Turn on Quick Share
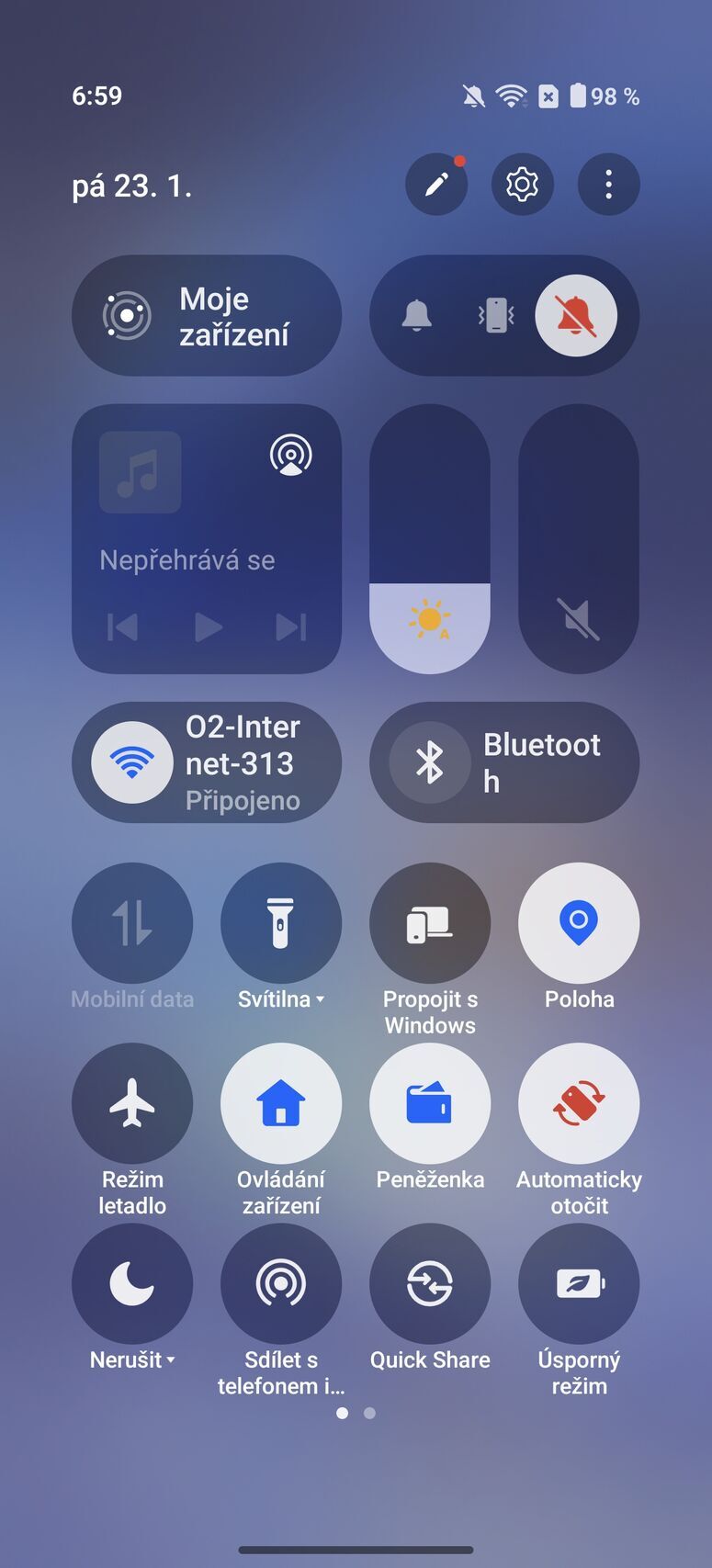This screenshot has width=712, height=1568. click(430, 1282)
